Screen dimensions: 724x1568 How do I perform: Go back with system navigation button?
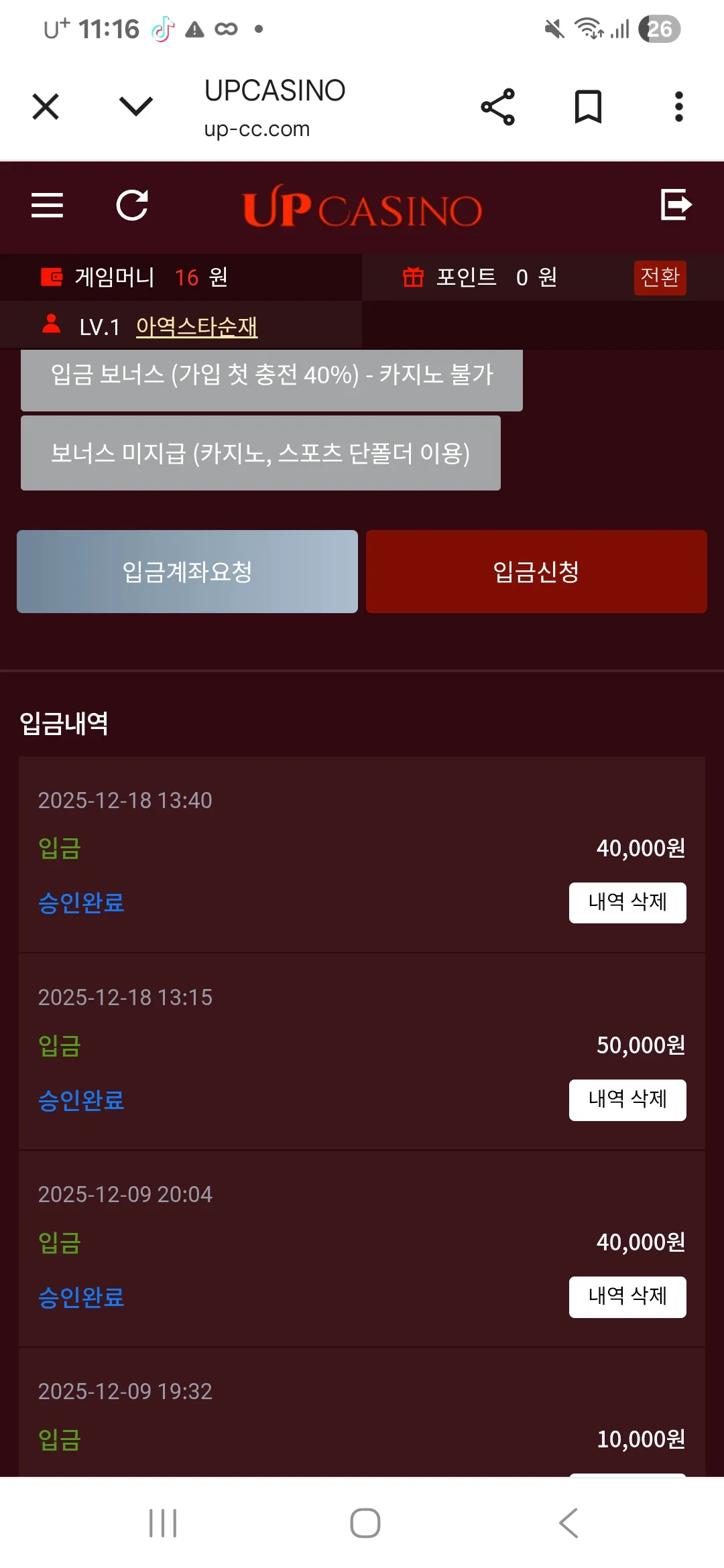coord(568,1523)
